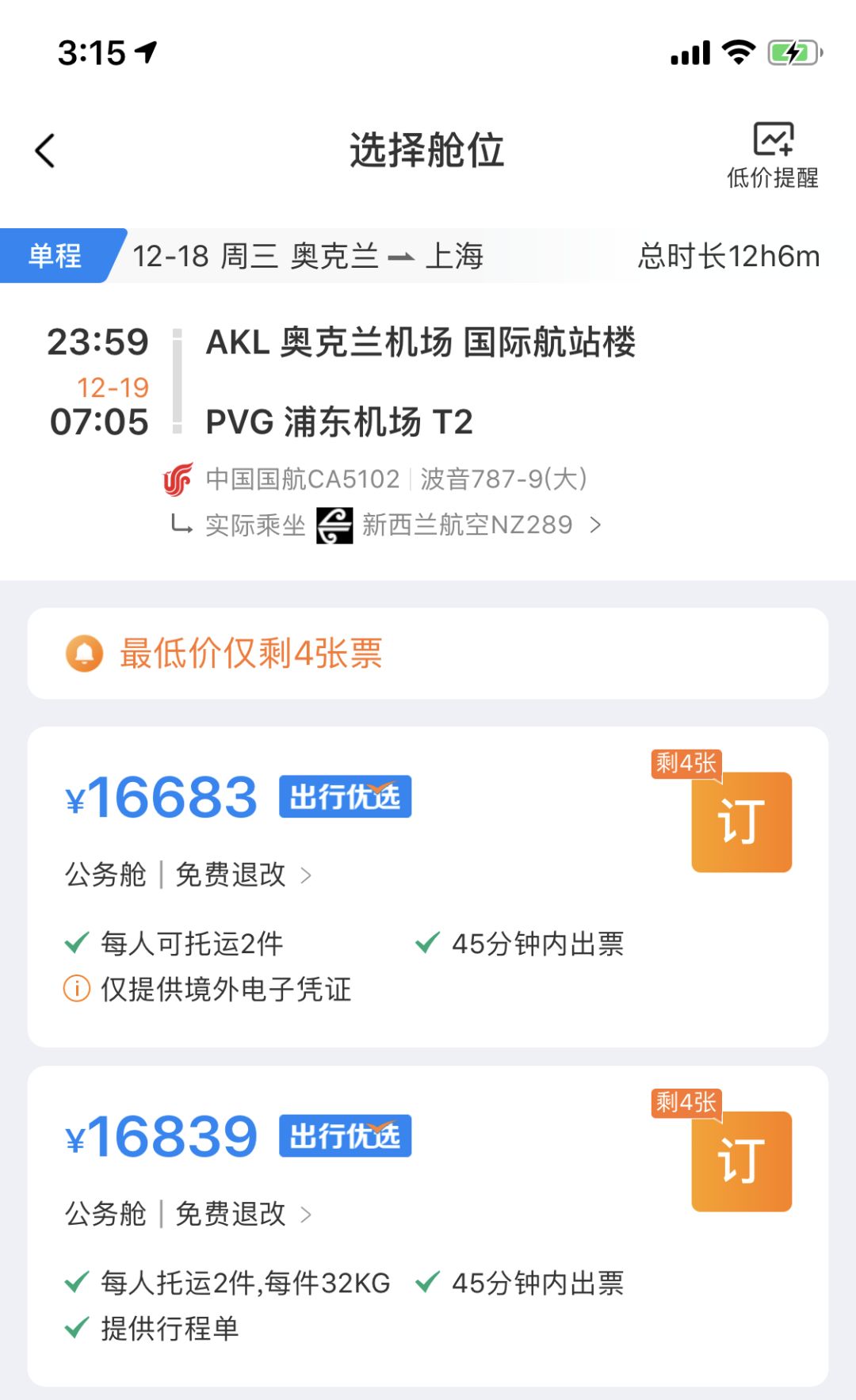Screen dimensions: 856x1400
Task: Go back from the cabin selection page
Action: (x=46, y=151)
